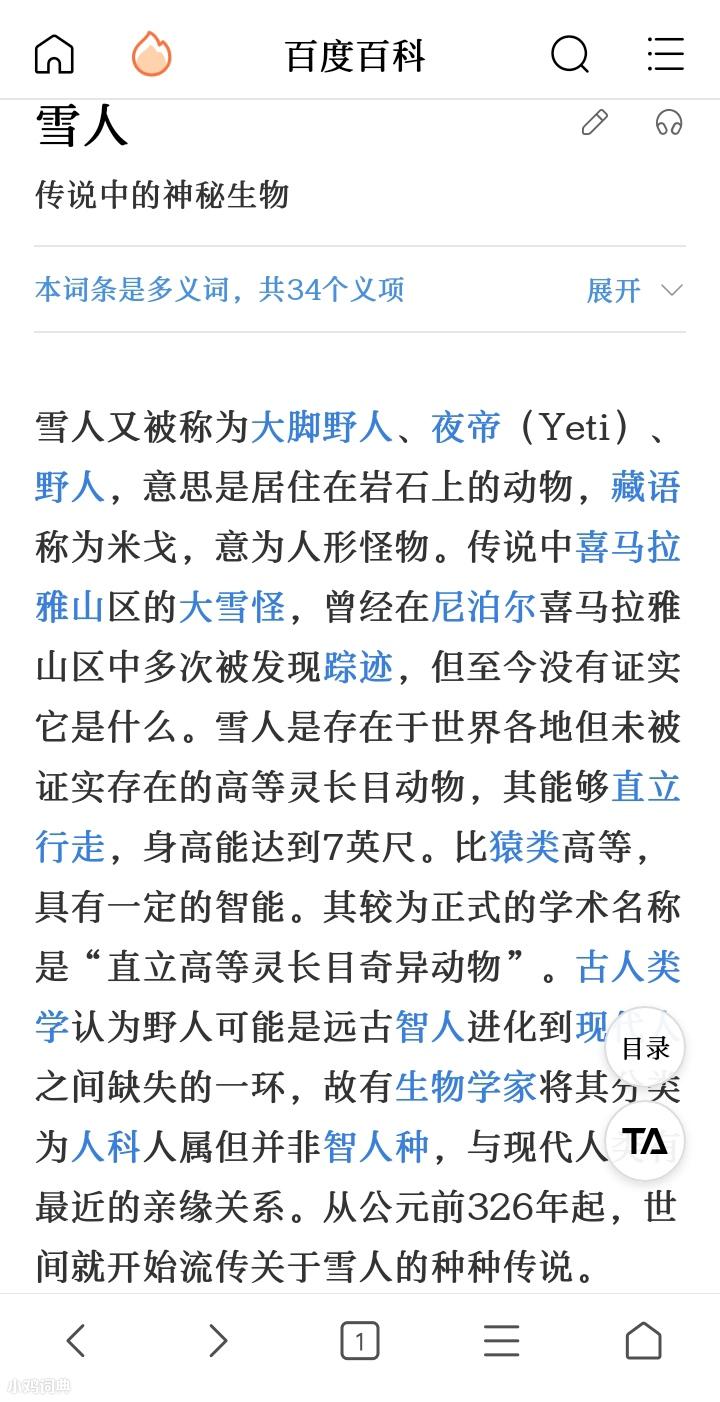
Task: Tap the floating TA button
Action: (x=645, y=1142)
